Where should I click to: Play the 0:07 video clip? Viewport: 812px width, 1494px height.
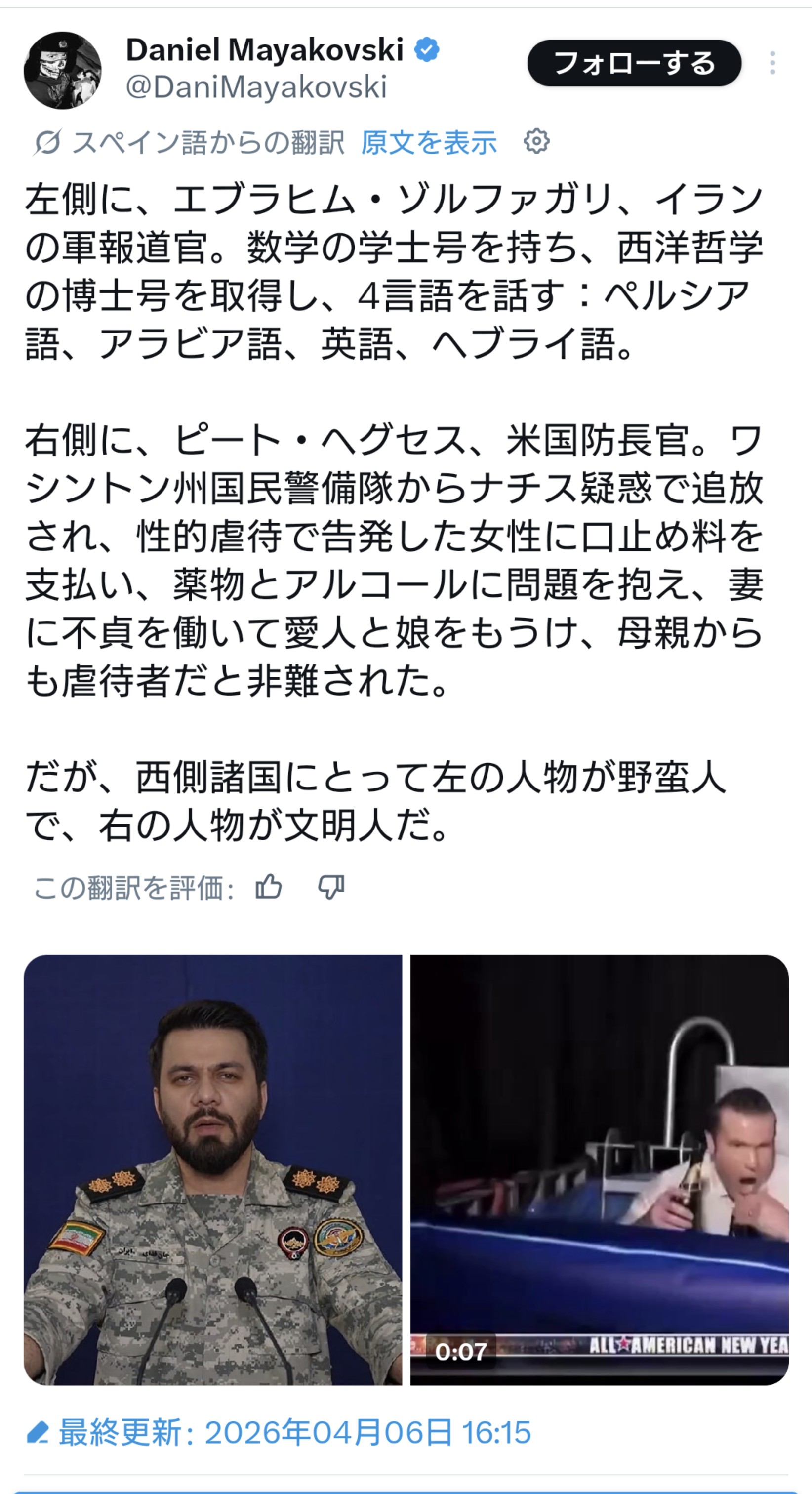click(599, 1169)
